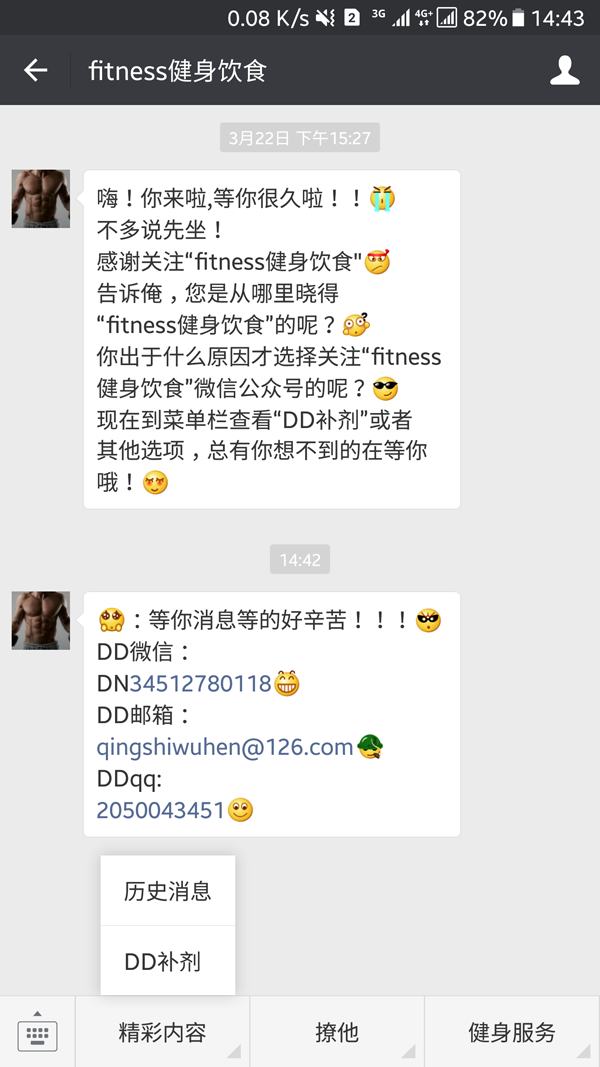This screenshot has width=600, height=1067.
Task: Tap the WeChat number 34512780118
Action: click(200, 684)
